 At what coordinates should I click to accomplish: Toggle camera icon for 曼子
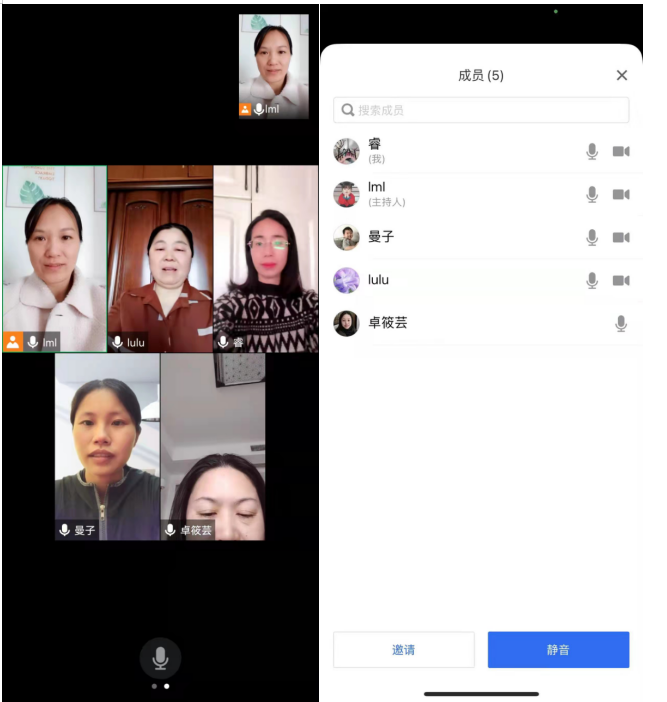pos(621,237)
